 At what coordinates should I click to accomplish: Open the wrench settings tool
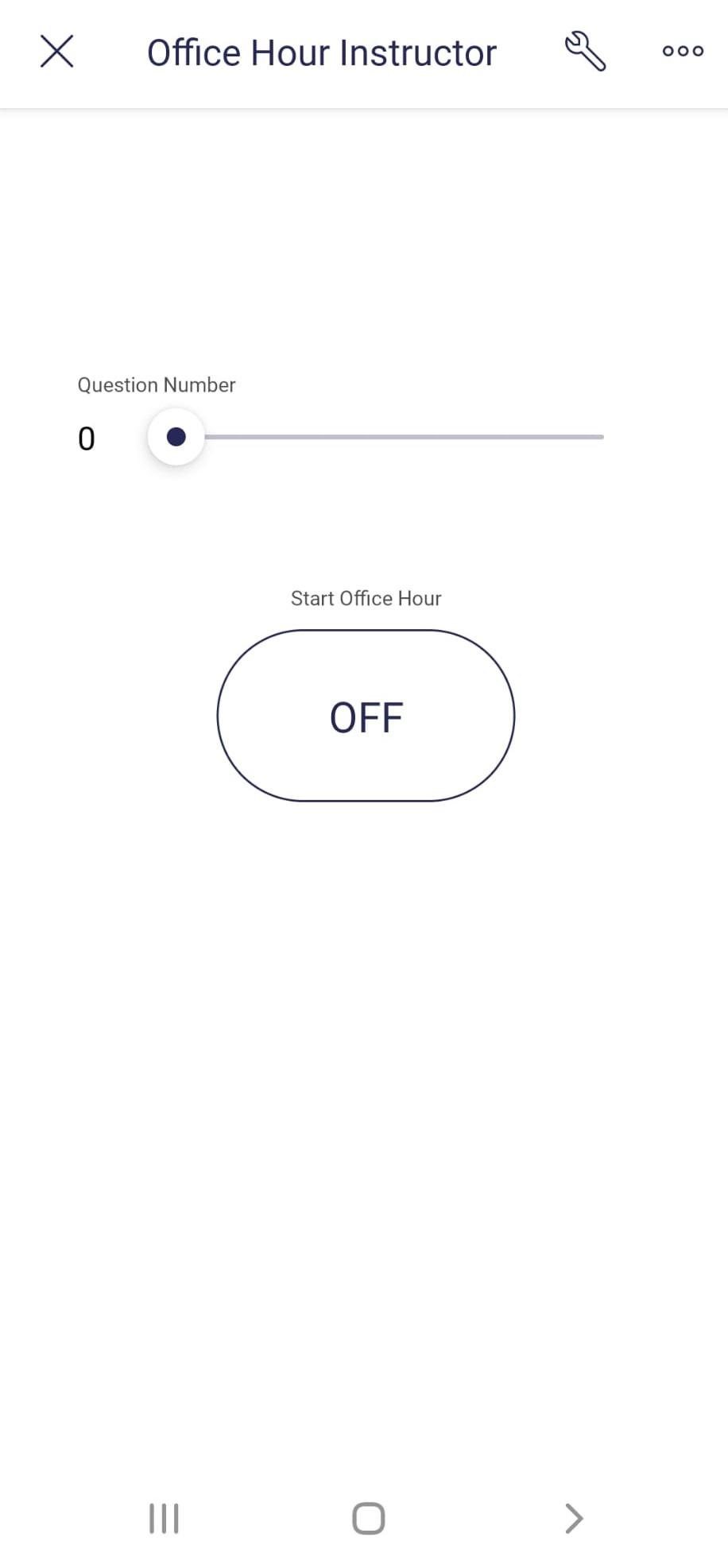click(x=585, y=52)
